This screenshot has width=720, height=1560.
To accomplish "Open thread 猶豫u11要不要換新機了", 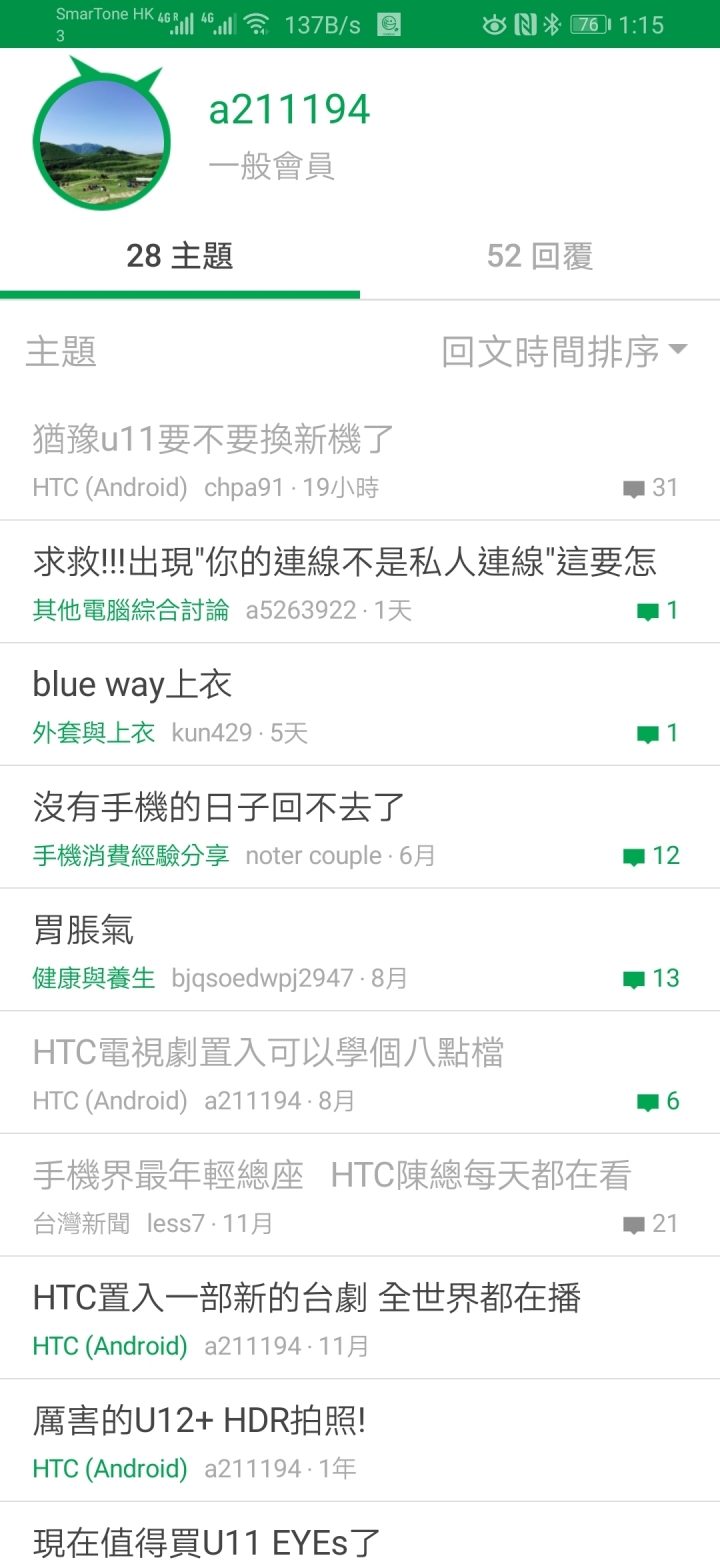I will 213,438.
